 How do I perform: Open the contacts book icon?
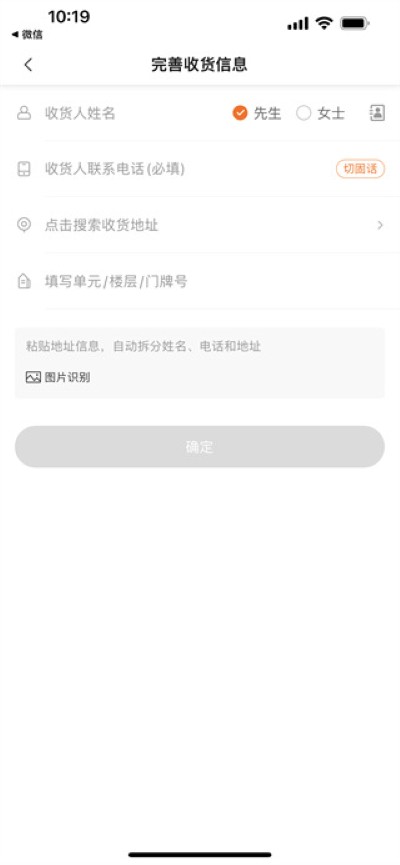[x=377, y=114]
